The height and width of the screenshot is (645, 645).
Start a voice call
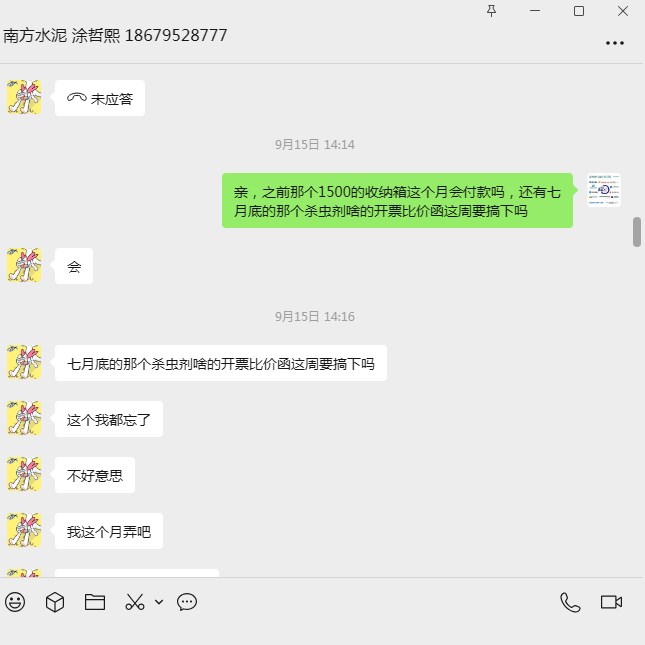point(570,602)
